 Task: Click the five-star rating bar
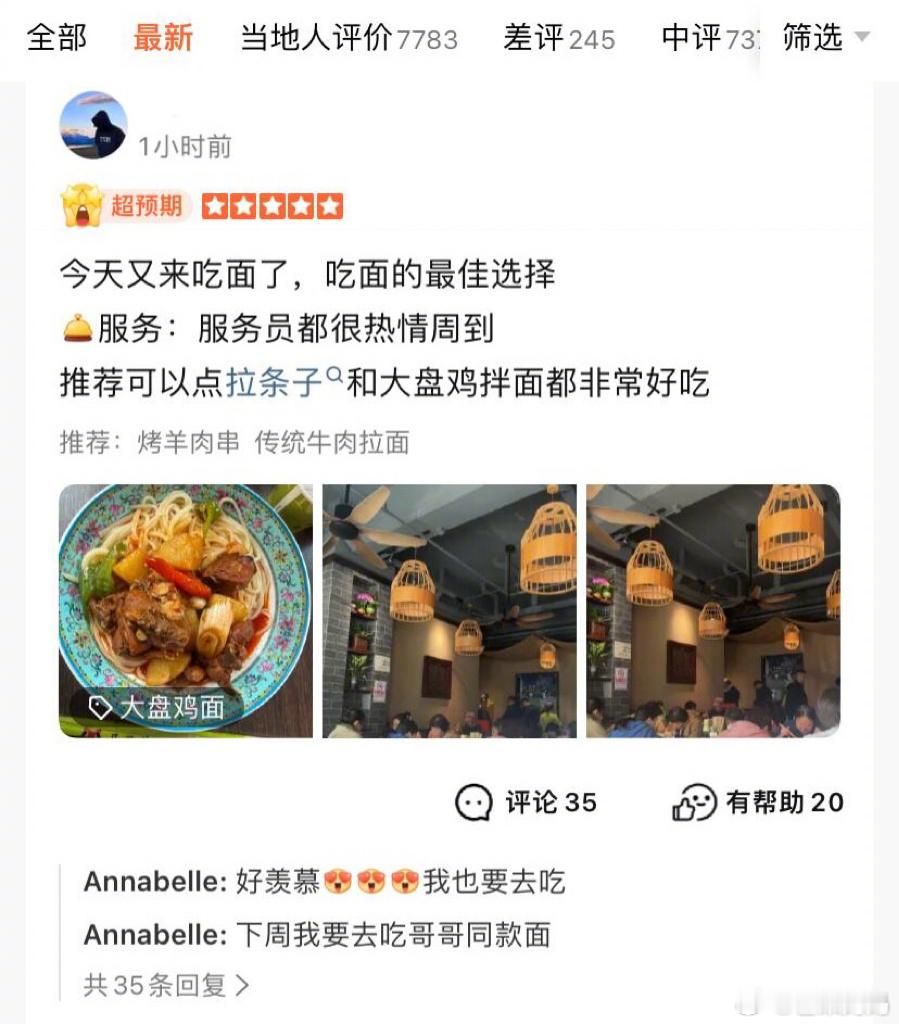(273, 205)
